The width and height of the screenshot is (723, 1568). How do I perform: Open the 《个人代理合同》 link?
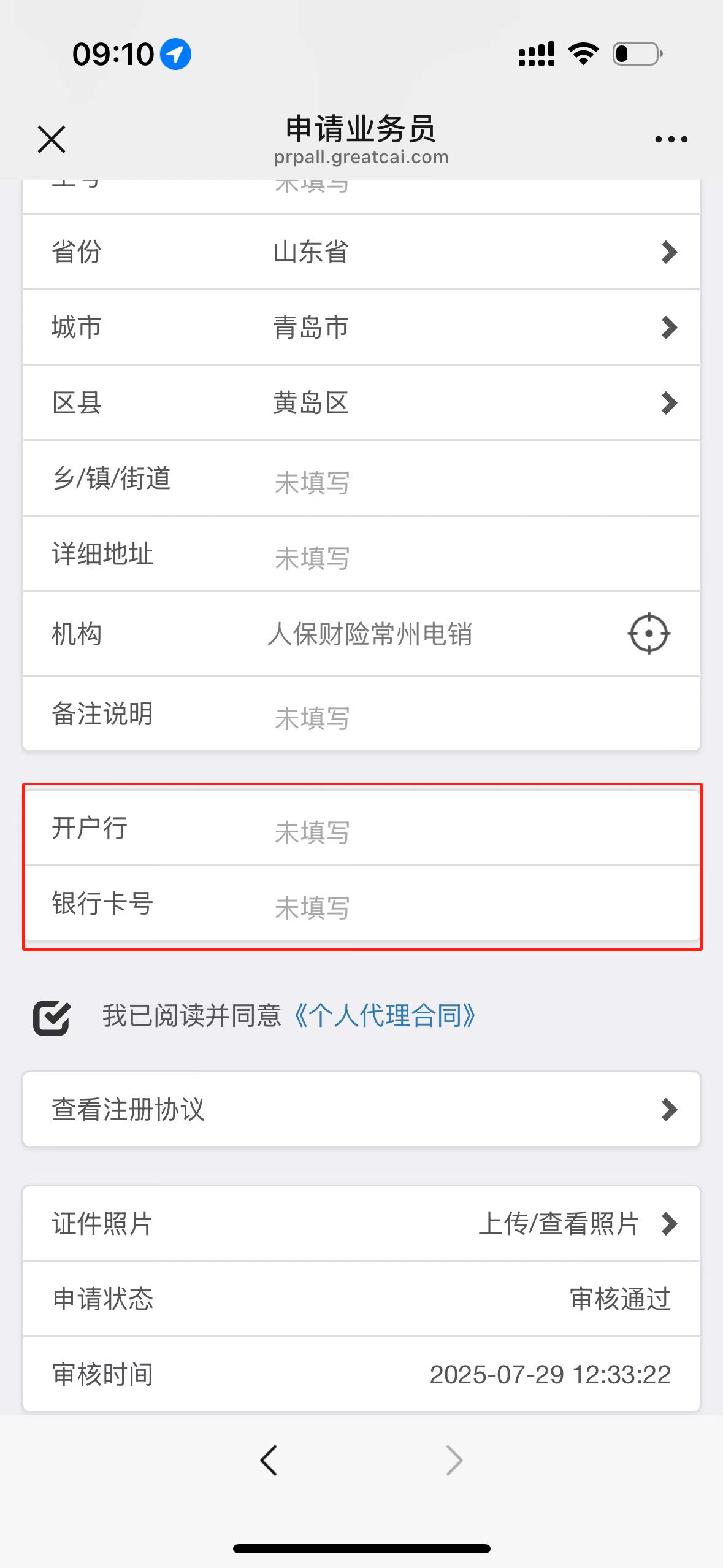[x=385, y=1016]
